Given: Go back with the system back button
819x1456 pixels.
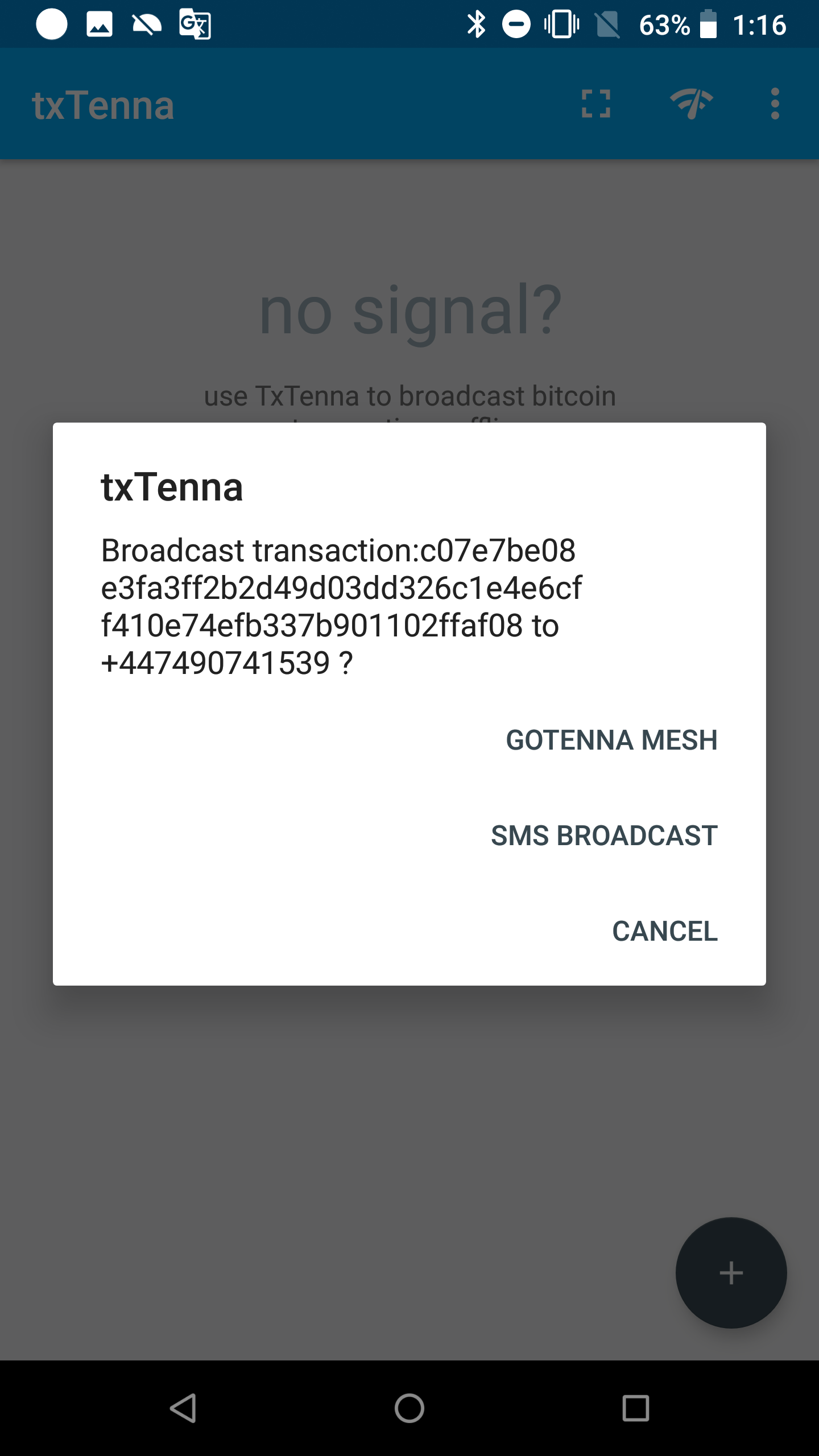Looking at the screenshot, I should click(183, 1408).
